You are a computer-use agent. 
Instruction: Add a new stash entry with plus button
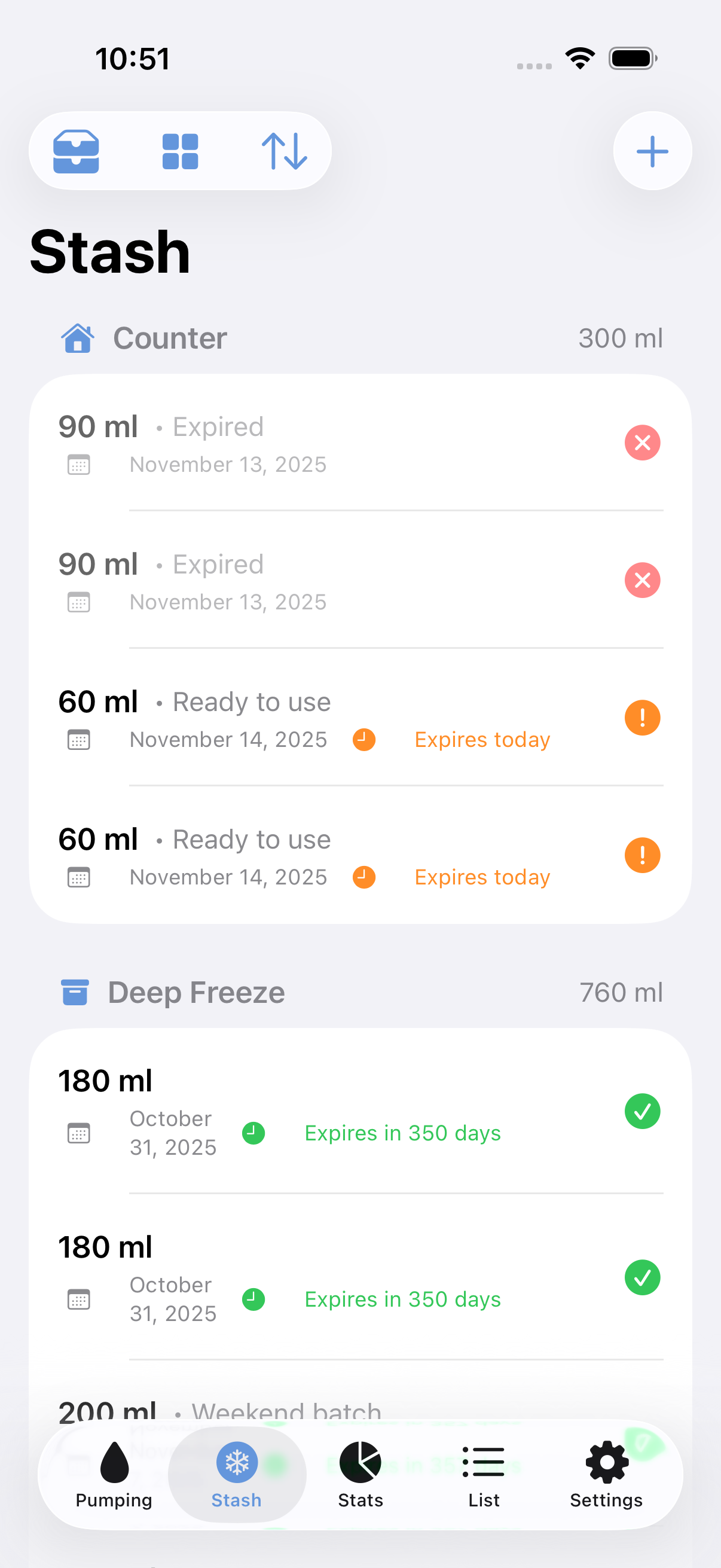coord(652,151)
